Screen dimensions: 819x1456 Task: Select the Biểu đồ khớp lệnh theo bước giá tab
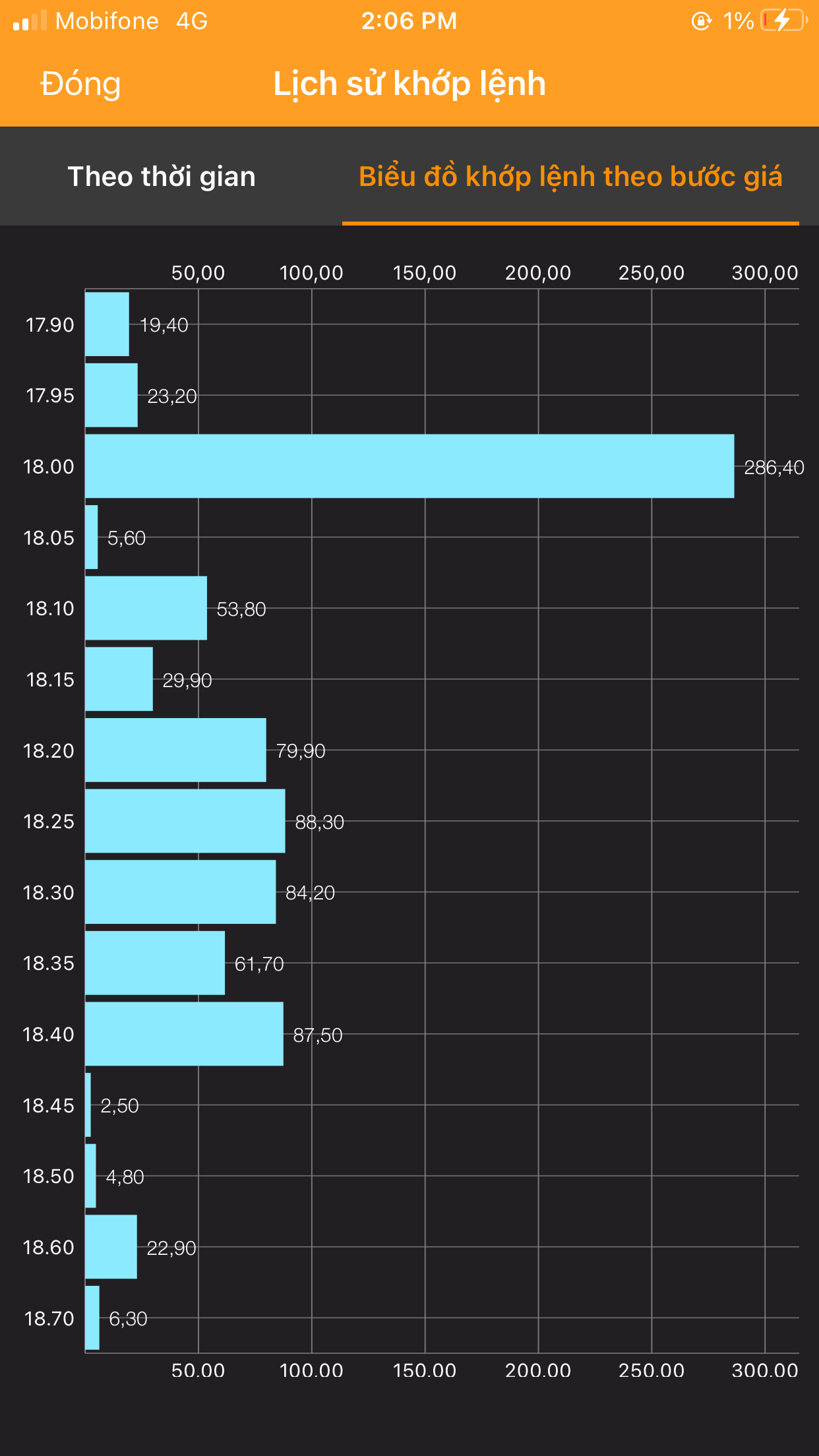coord(570,177)
